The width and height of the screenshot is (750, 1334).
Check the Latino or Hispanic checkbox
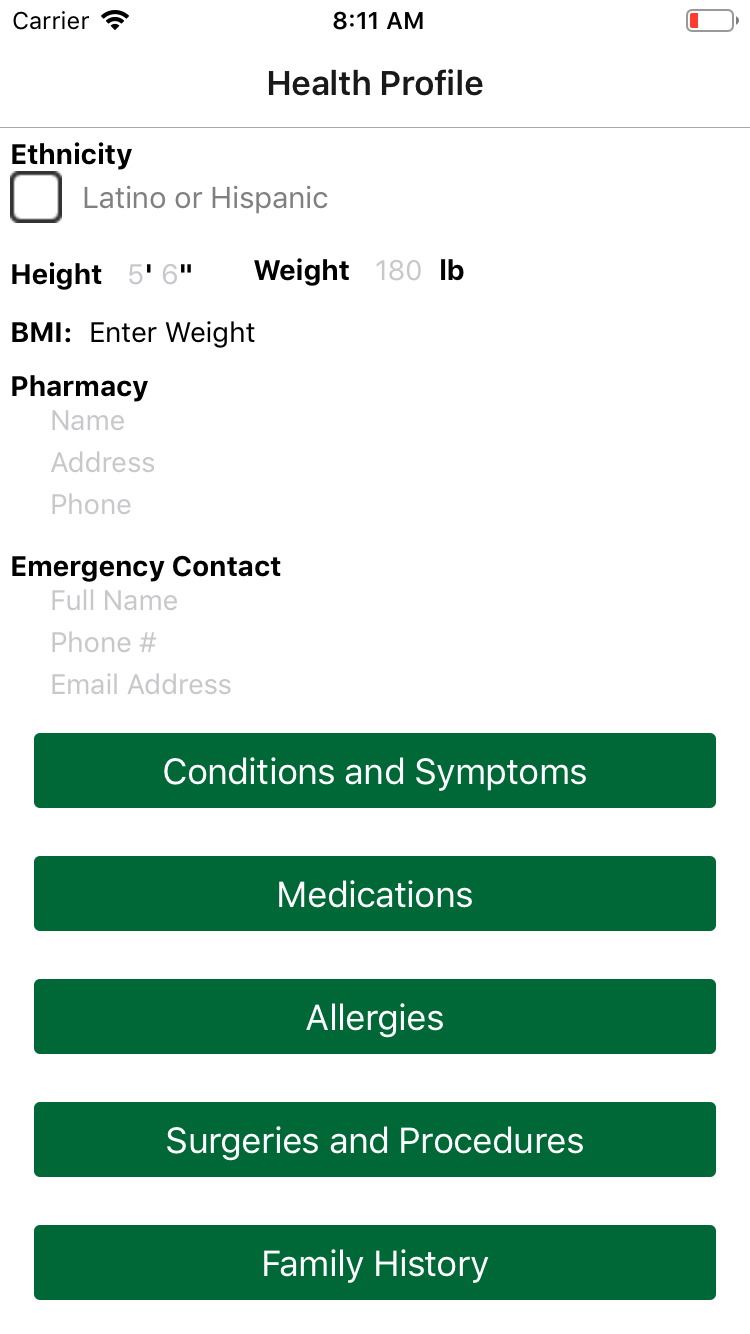pos(36,197)
